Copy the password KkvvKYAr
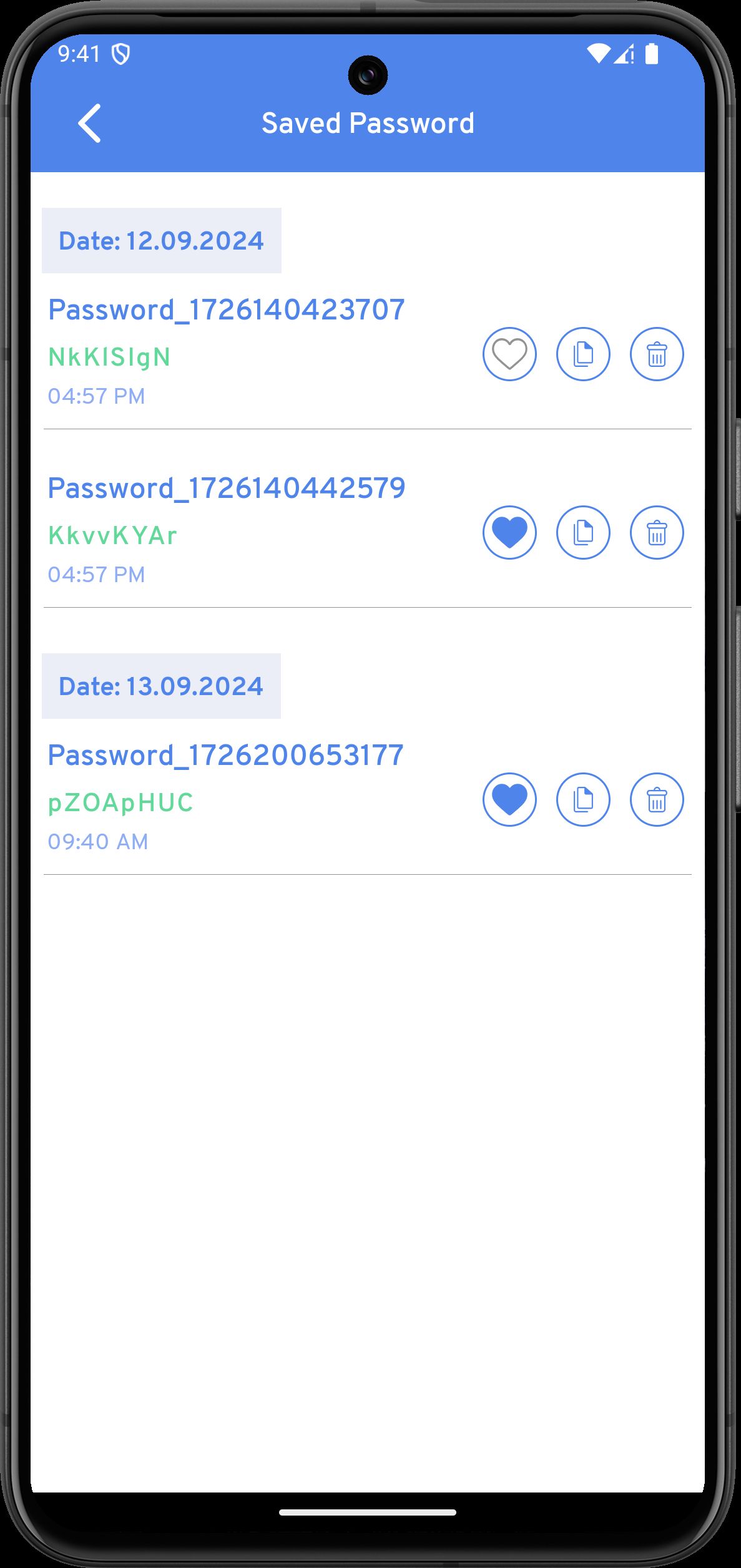The width and height of the screenshot is (741, 1568). tap(583, 532)
